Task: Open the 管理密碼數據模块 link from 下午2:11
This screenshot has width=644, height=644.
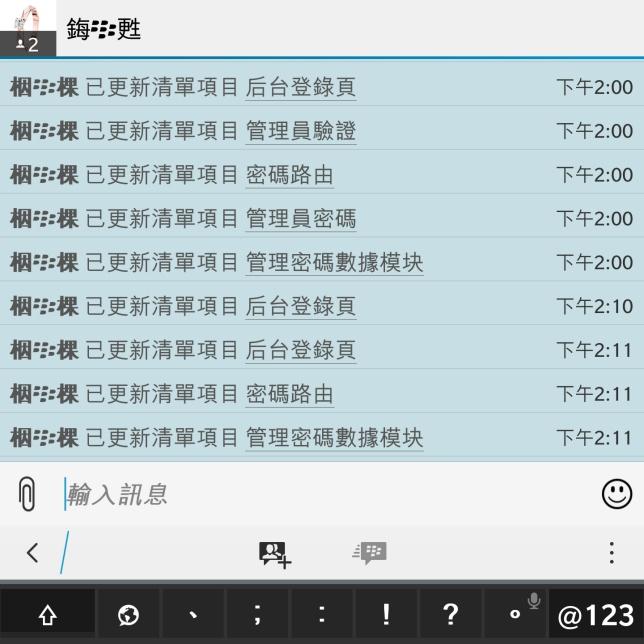Action: coord(333,438)
